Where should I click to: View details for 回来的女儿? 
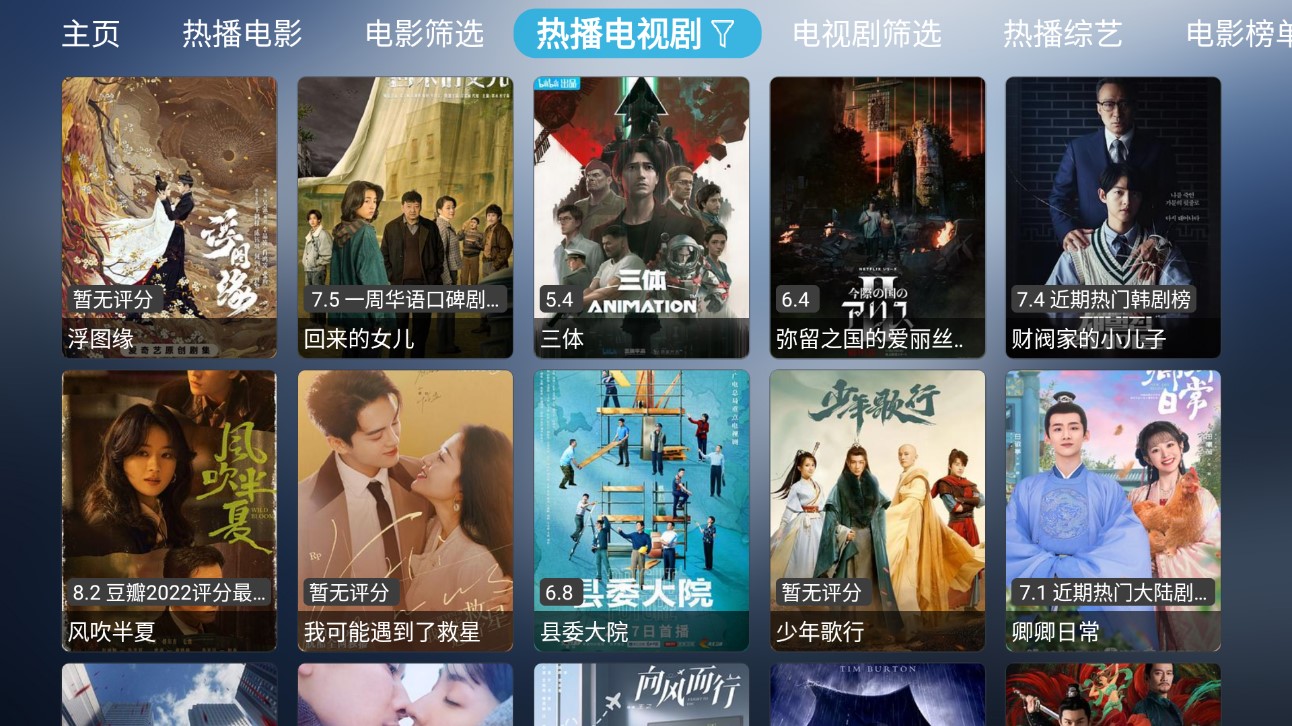click(405, 217)
